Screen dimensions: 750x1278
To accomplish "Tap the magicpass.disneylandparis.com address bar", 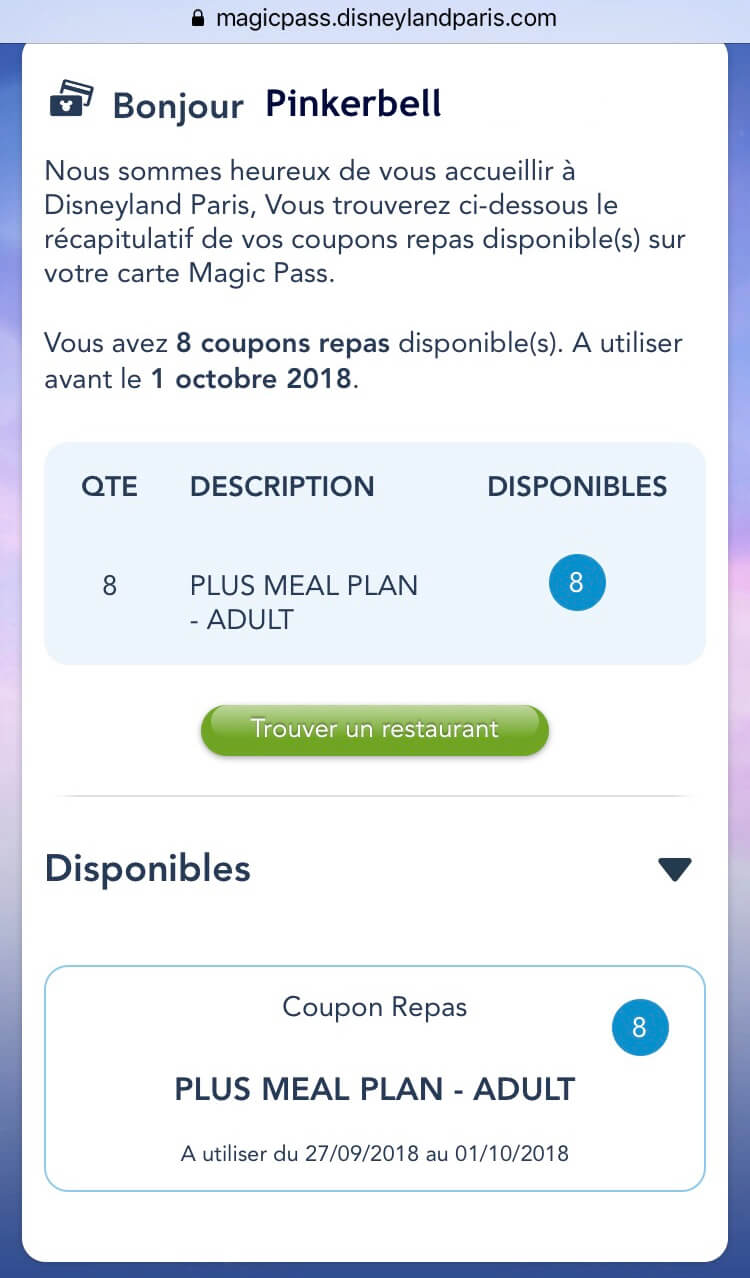I will point(374,18).
